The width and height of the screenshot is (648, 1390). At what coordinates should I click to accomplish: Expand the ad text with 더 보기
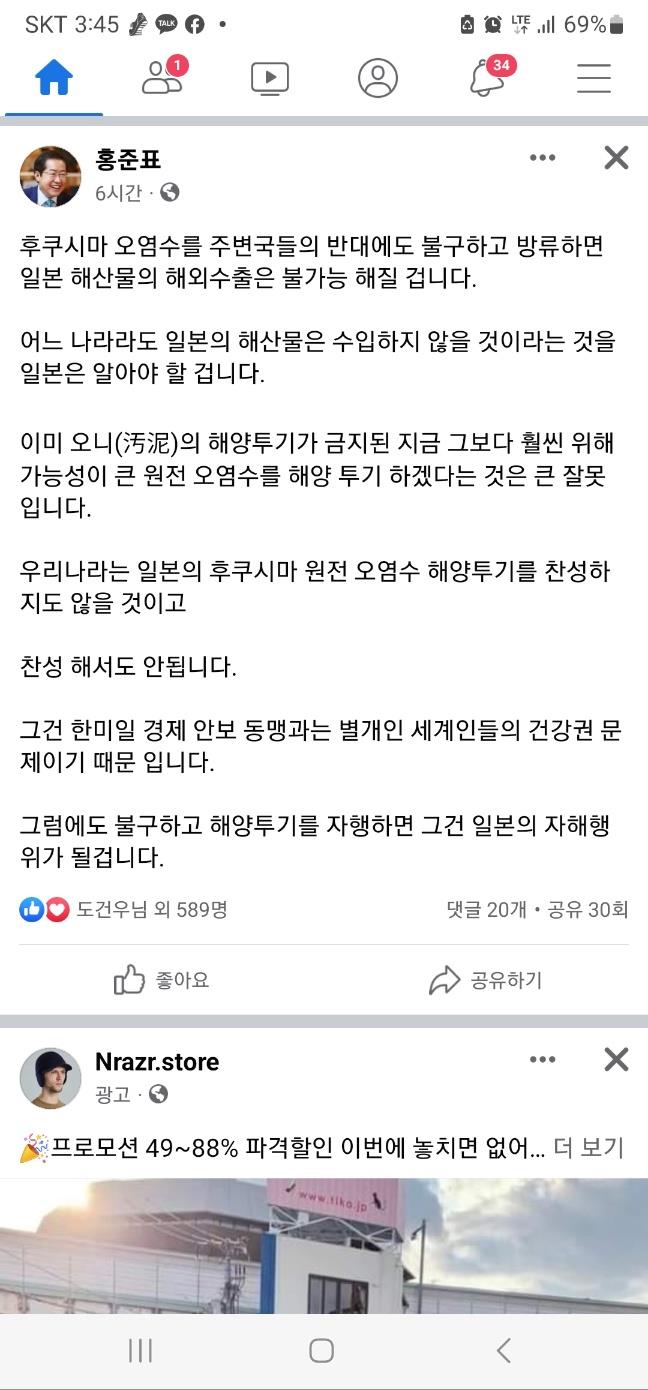pos(588,1147)
